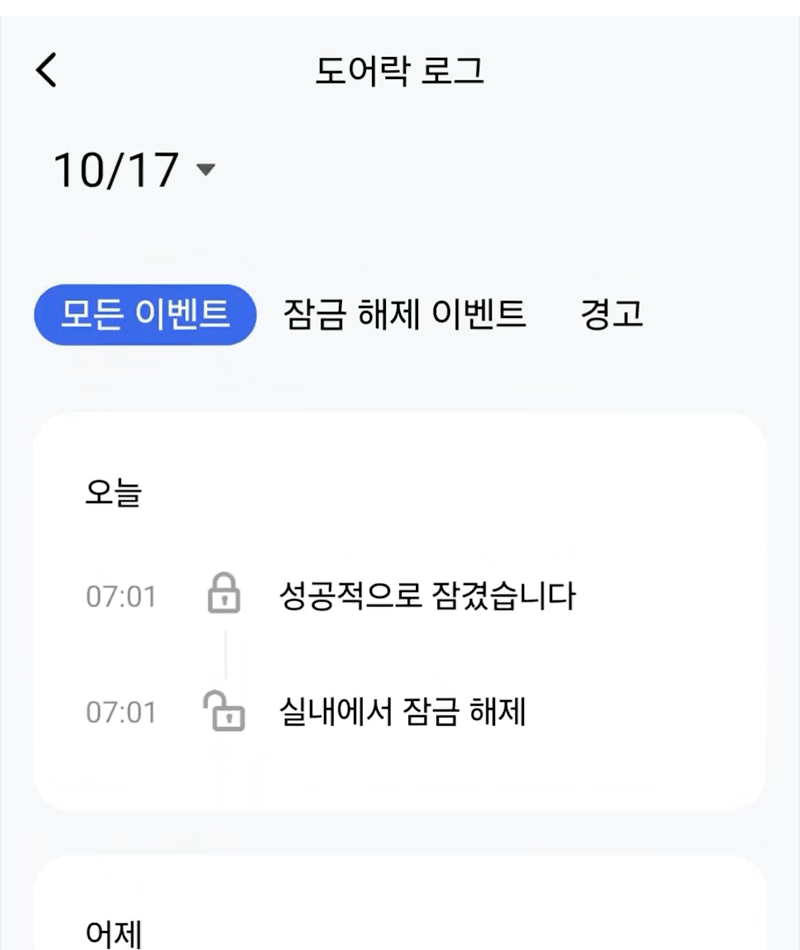Select the 모든 이벤트 filter tab
This screenshot has width=800, height=950.
pyautogui.click(x=146, y=315)
